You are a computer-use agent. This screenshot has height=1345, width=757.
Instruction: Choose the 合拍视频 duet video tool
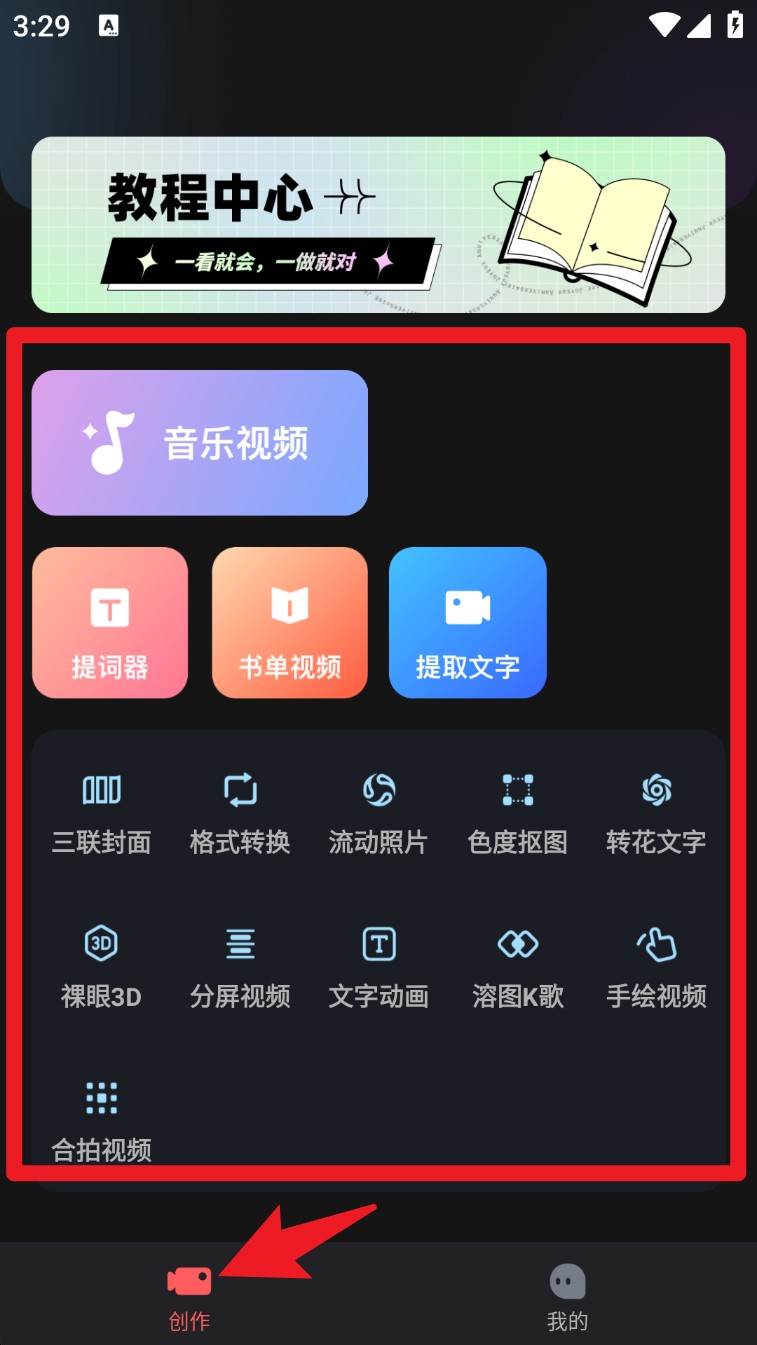[x=101, y=1120]
